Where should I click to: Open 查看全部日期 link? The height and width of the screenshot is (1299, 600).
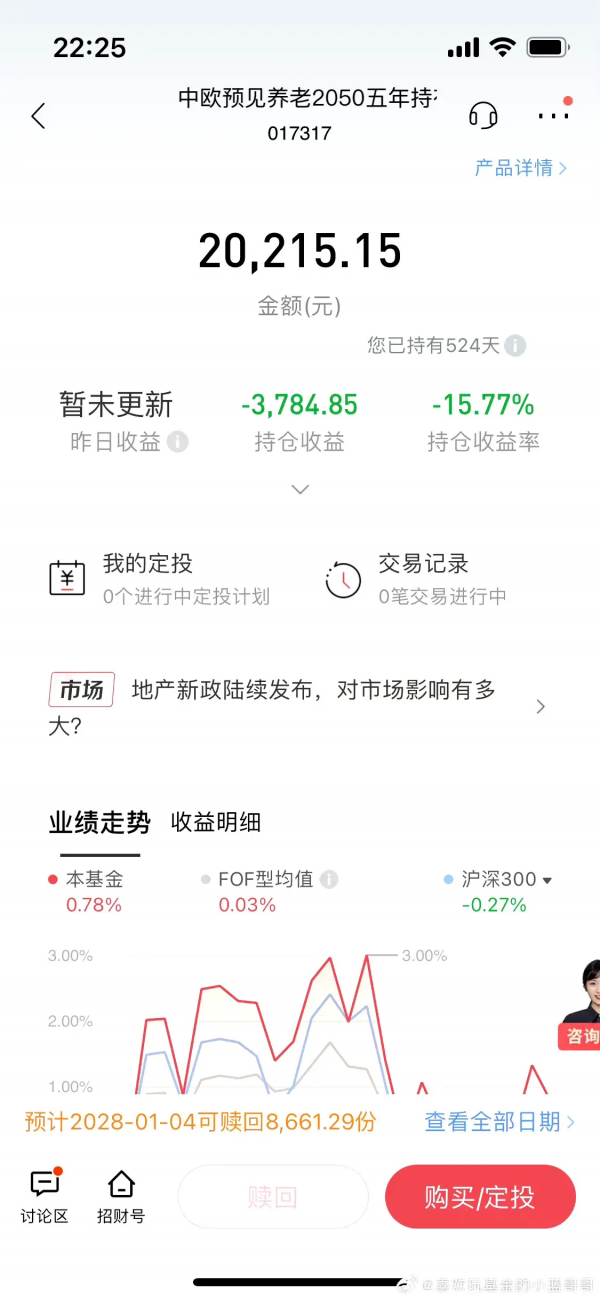[x=499, y=1122]
